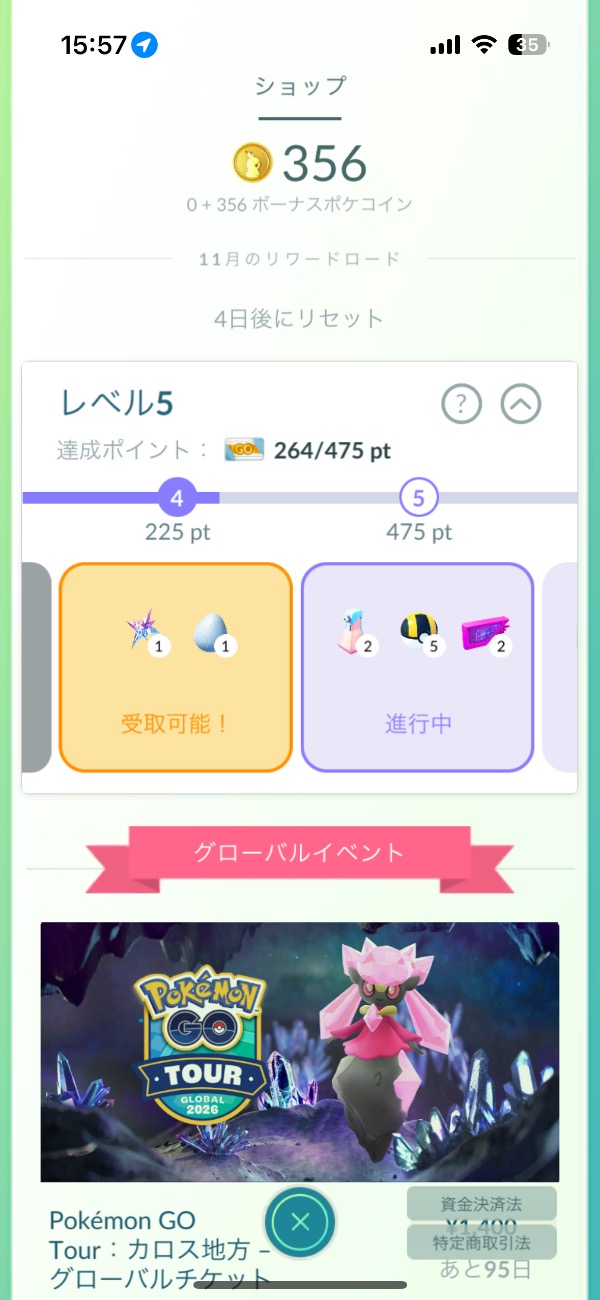The width and height of the screenshot is (600, 1300).
Task: Open the Reward Road help question mark
Action: pos(461,405)
